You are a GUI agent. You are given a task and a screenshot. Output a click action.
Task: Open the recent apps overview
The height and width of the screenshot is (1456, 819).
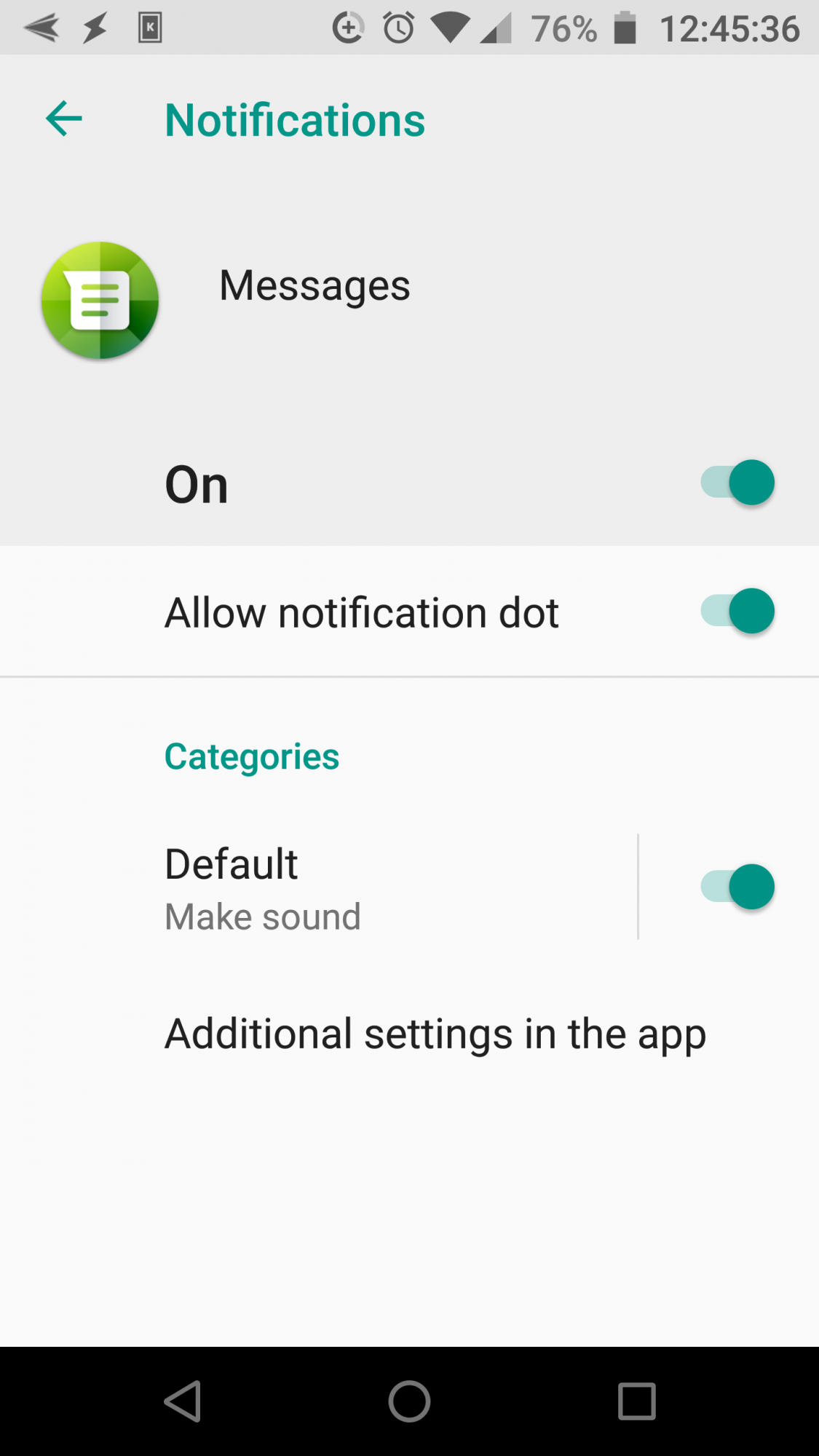tap(636, 1401)
